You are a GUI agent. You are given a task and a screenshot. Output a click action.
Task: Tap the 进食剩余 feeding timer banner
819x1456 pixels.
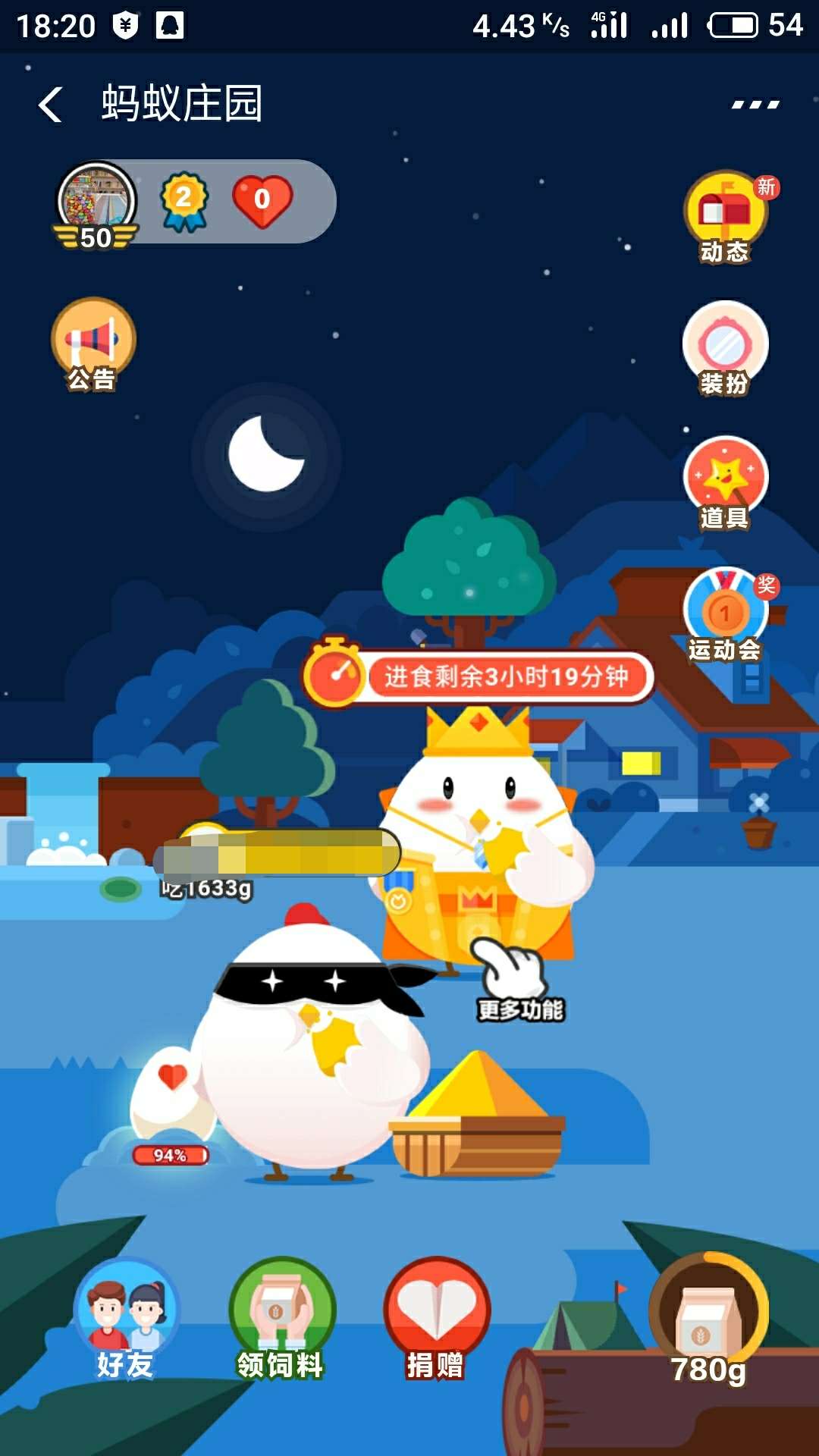point(479,676)
